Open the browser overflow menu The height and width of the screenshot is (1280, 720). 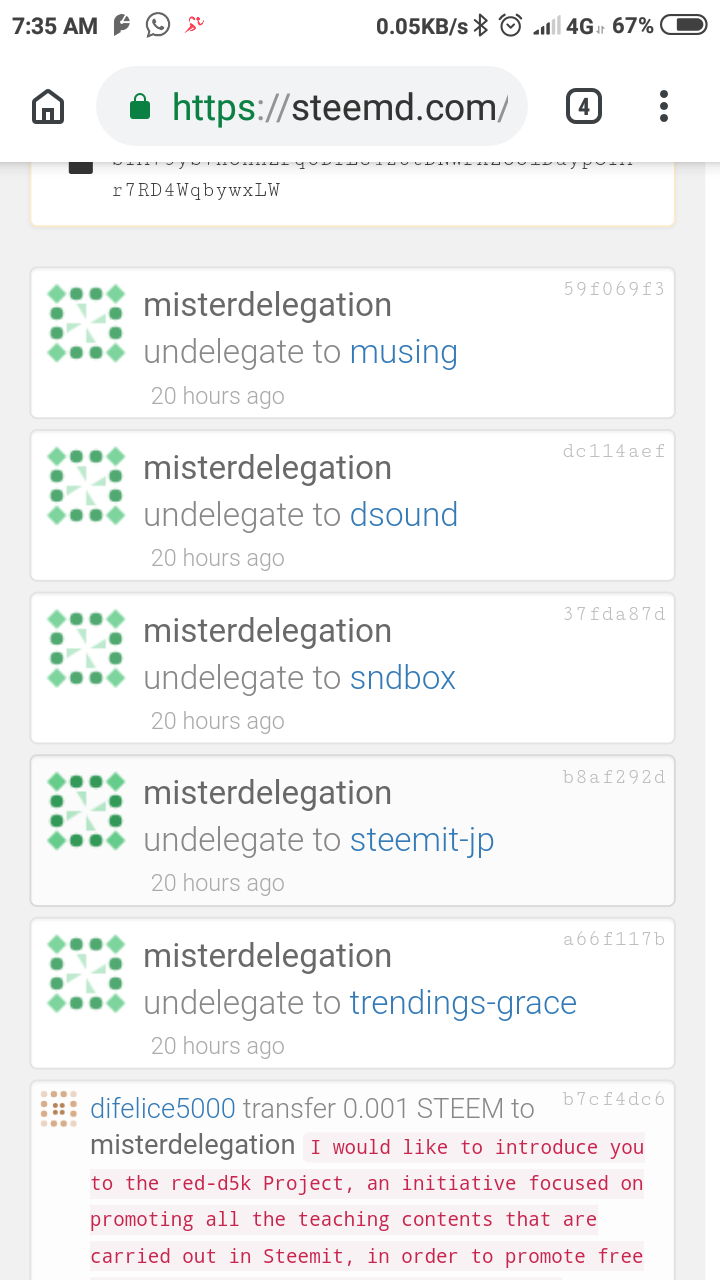(664, 106)
